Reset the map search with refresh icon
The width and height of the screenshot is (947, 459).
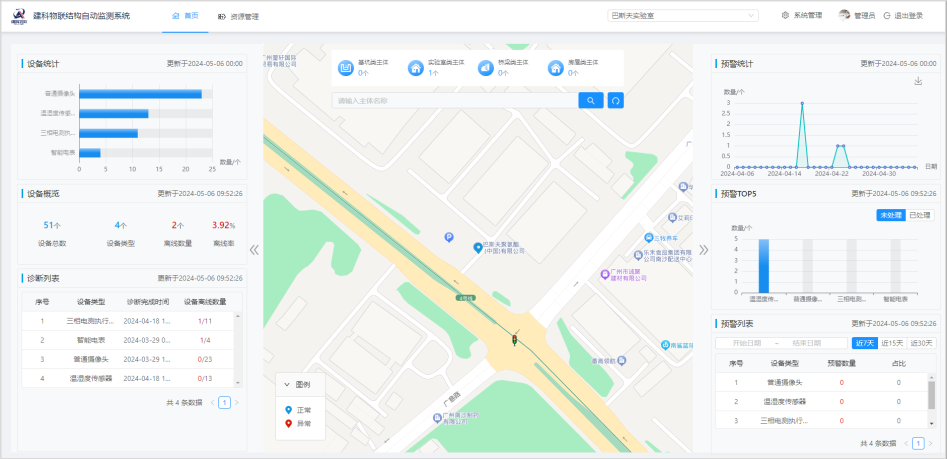[616, 100]
